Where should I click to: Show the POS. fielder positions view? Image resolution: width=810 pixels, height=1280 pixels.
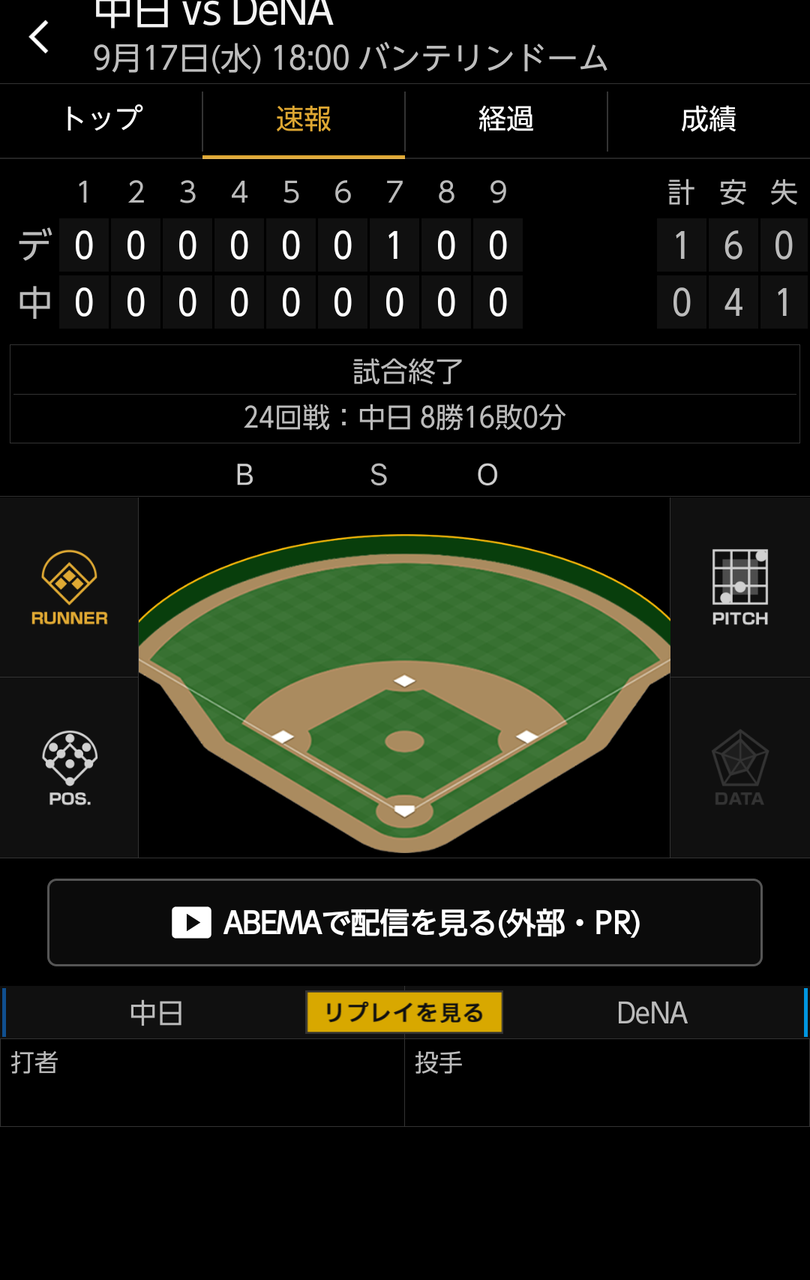coord(69,768)
